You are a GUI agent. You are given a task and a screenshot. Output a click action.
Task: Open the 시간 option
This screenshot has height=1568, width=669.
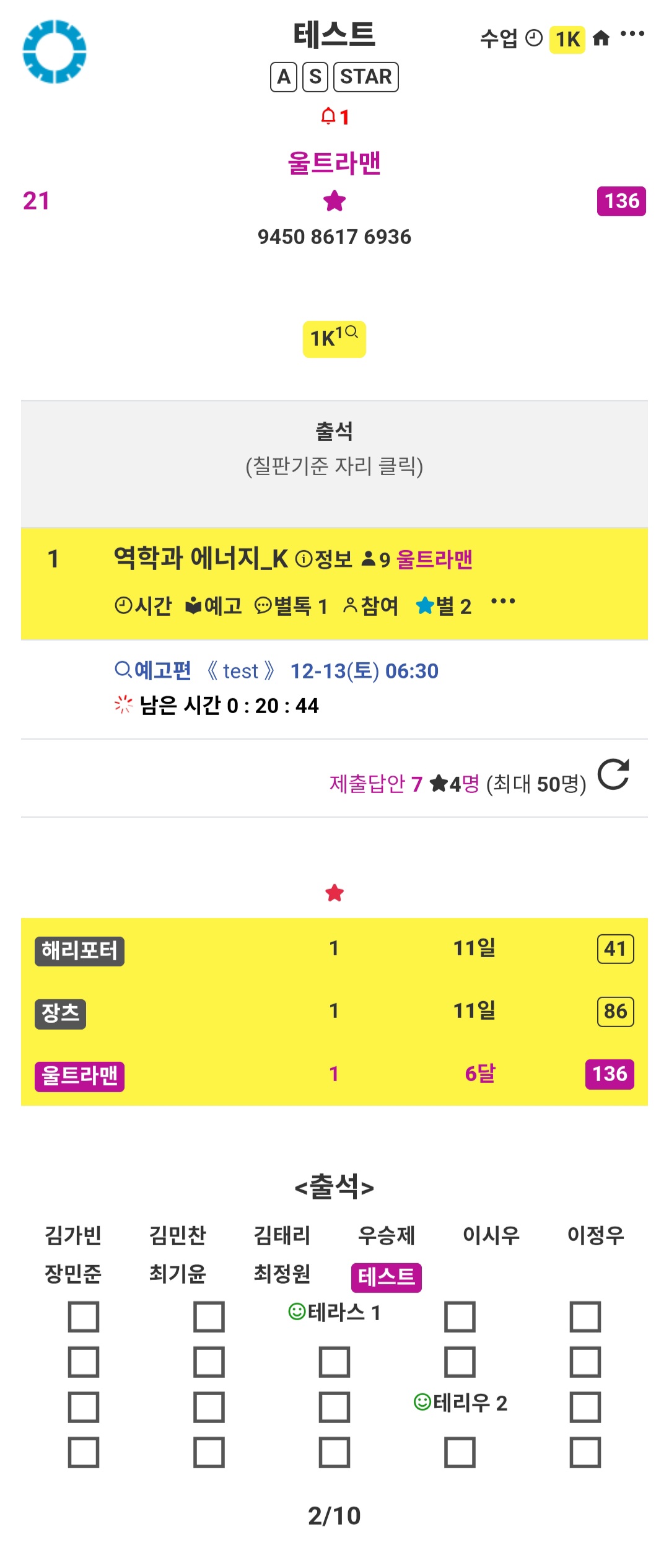143,605
